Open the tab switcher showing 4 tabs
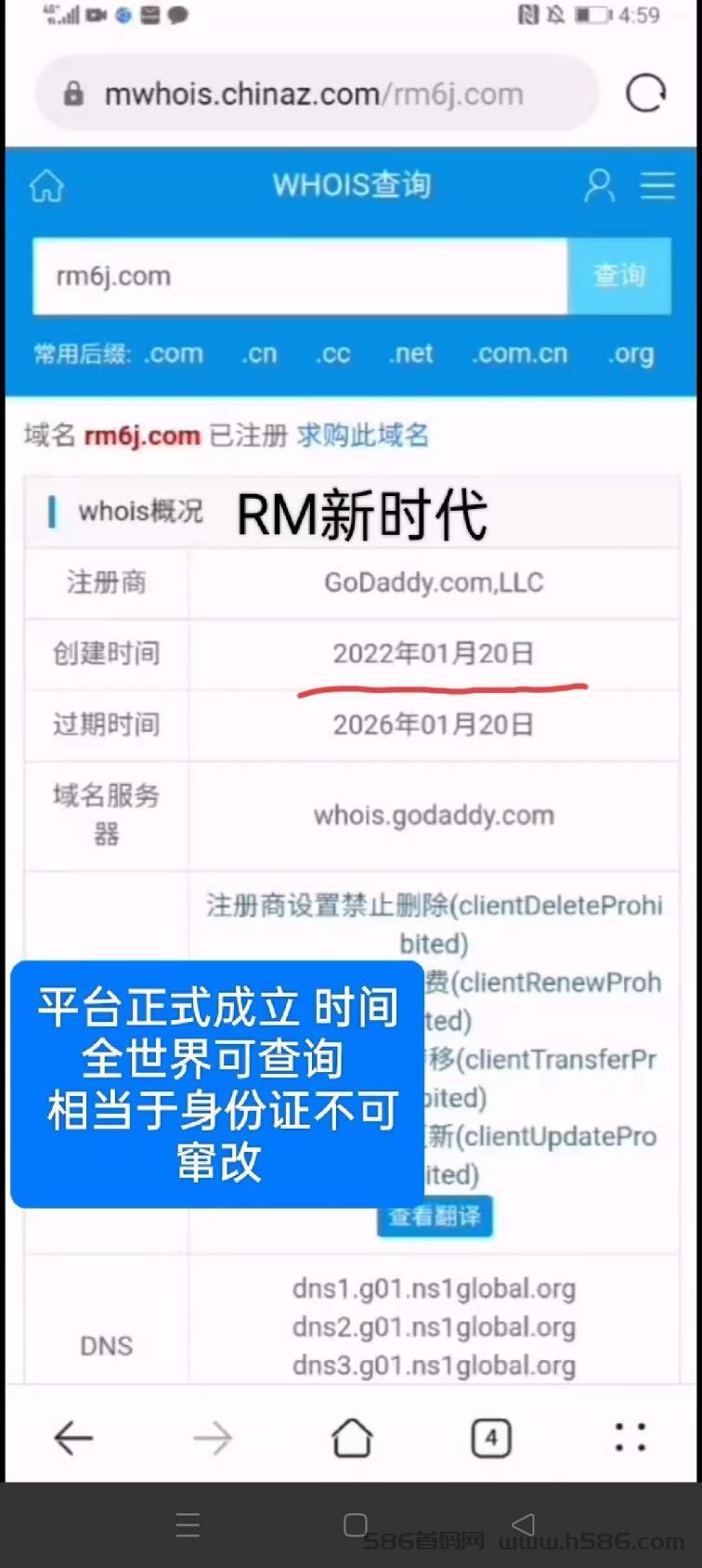This screenshot has width=702, height=1568. pos(491,1438)
